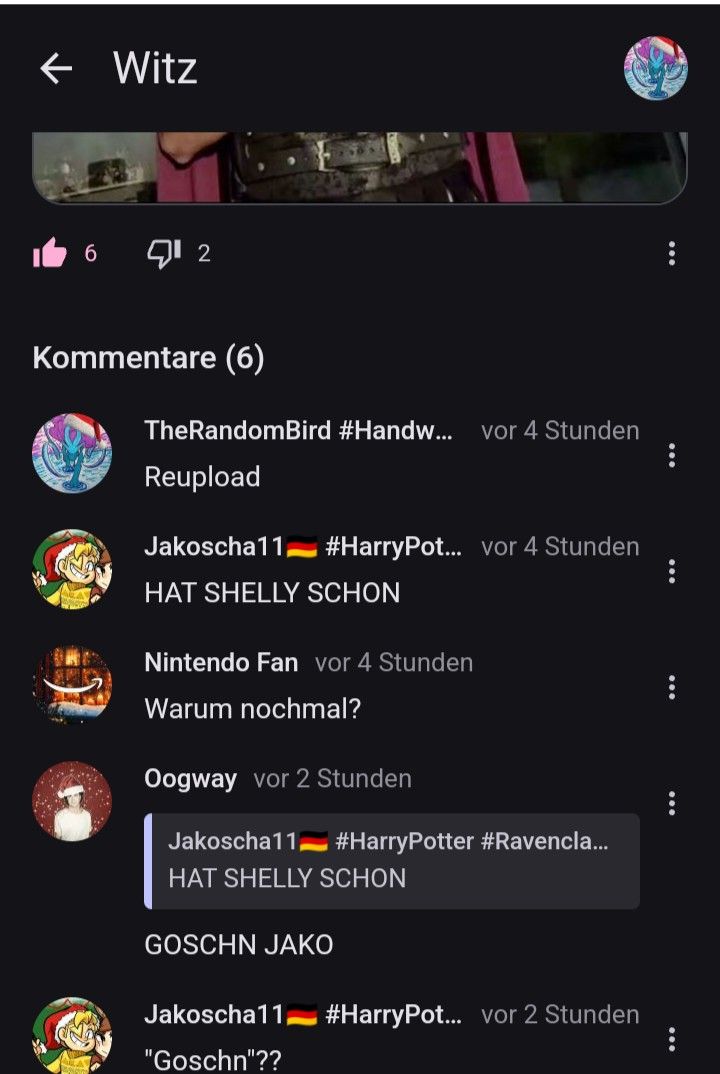This screenshot has height=1074, width=720.
Task: Open options for Jakoscha11's "Goschn"?? comment
Action: tap(671, 1039)
